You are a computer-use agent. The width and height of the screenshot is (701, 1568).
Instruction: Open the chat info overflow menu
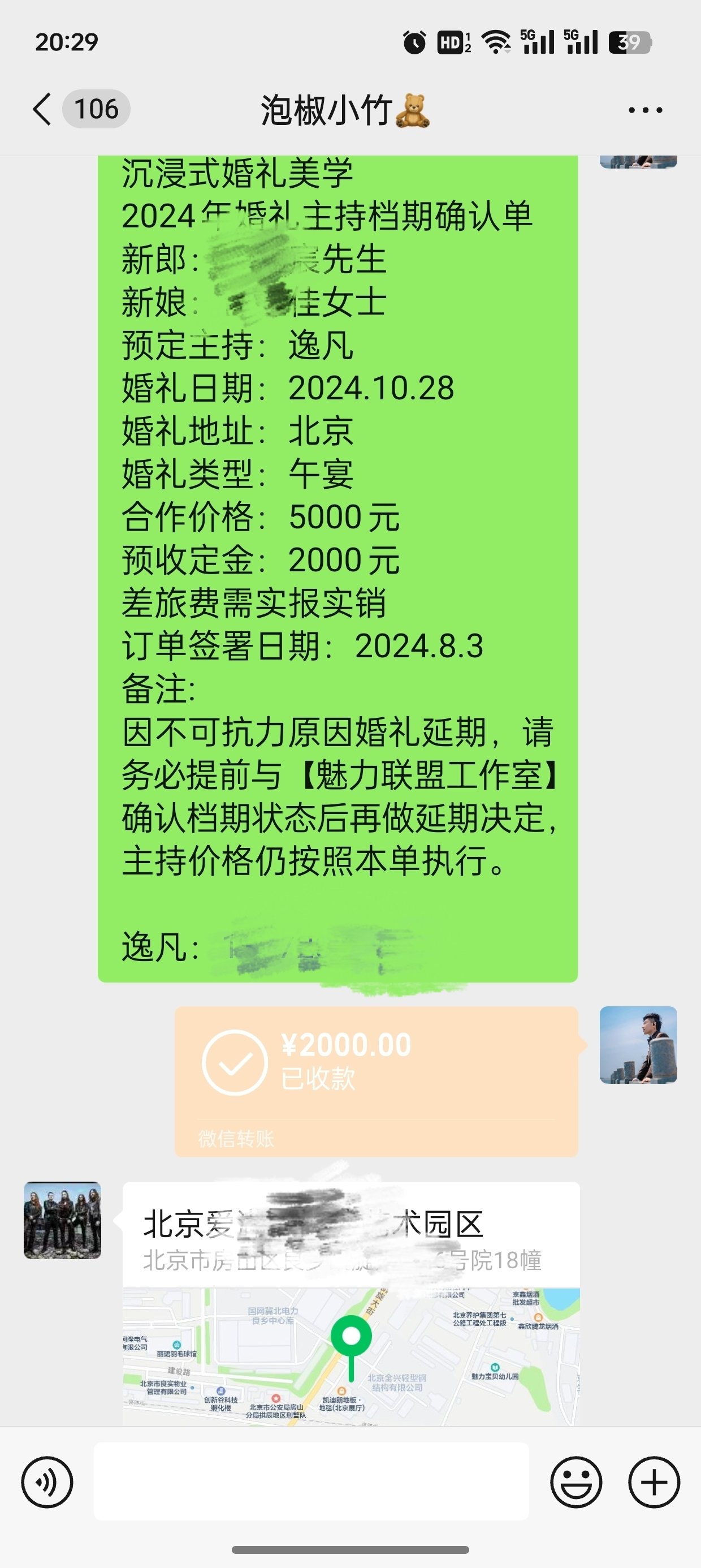pos(645,110)
